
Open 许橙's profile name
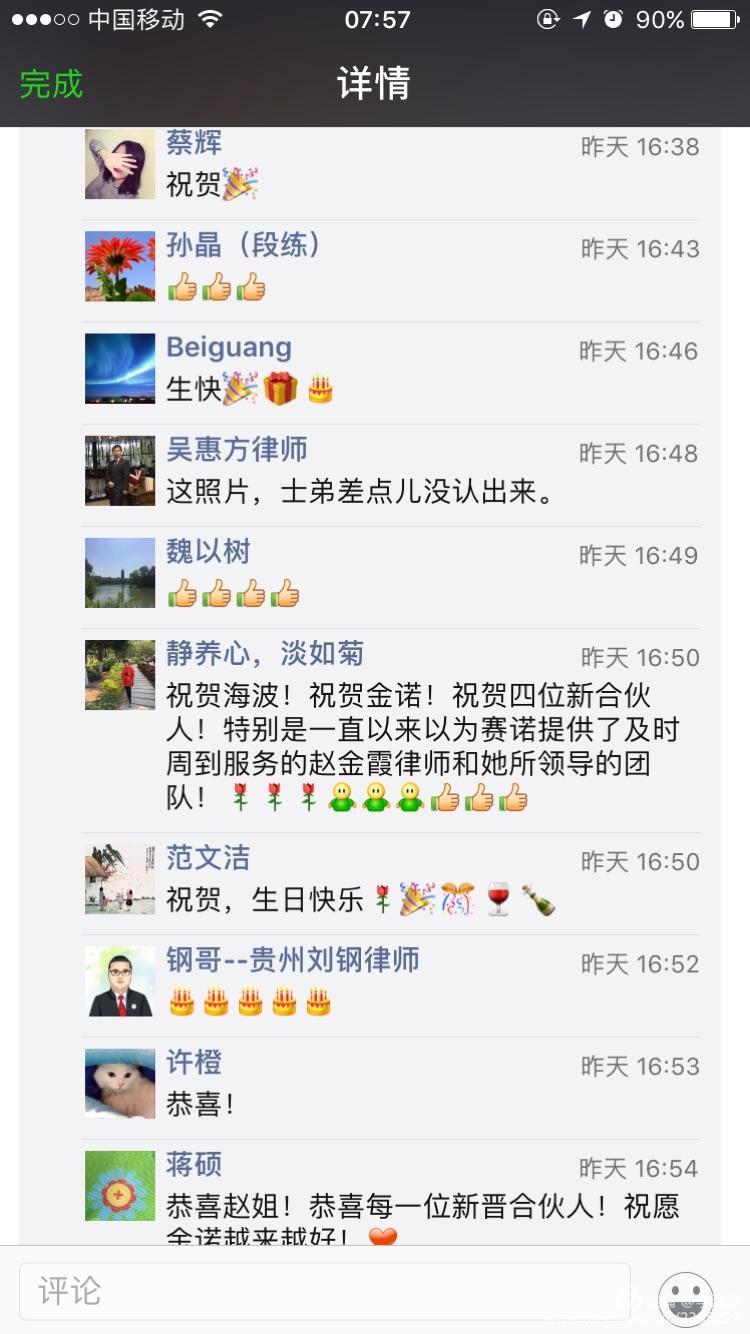(x=194, y=1062)
